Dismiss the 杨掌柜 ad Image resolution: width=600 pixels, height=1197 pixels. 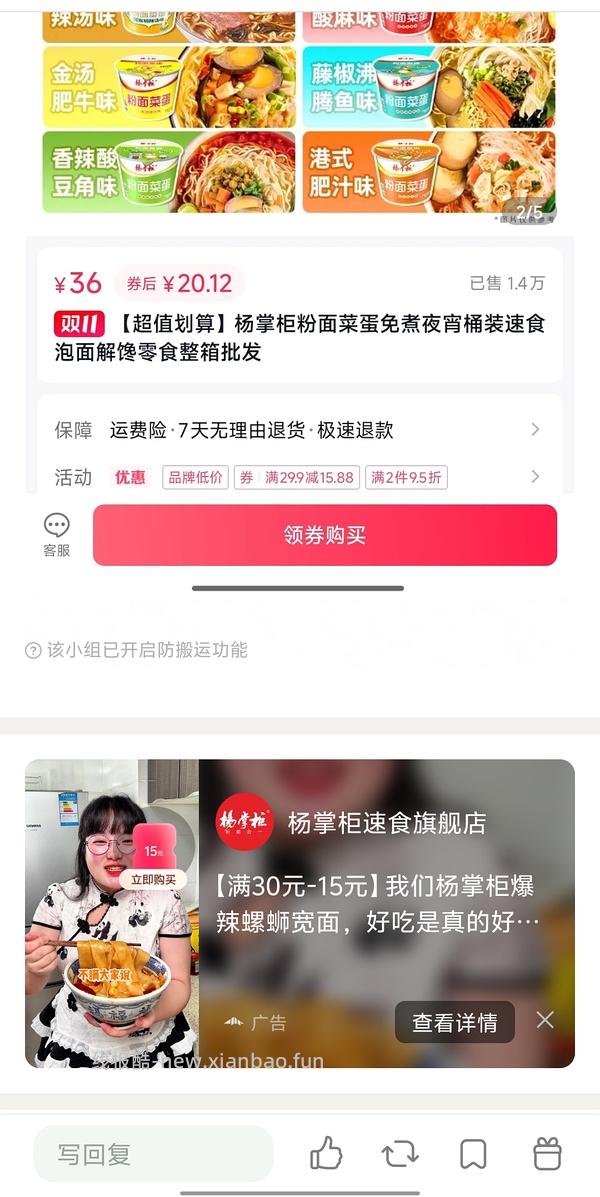click(x=545, y=1020)
